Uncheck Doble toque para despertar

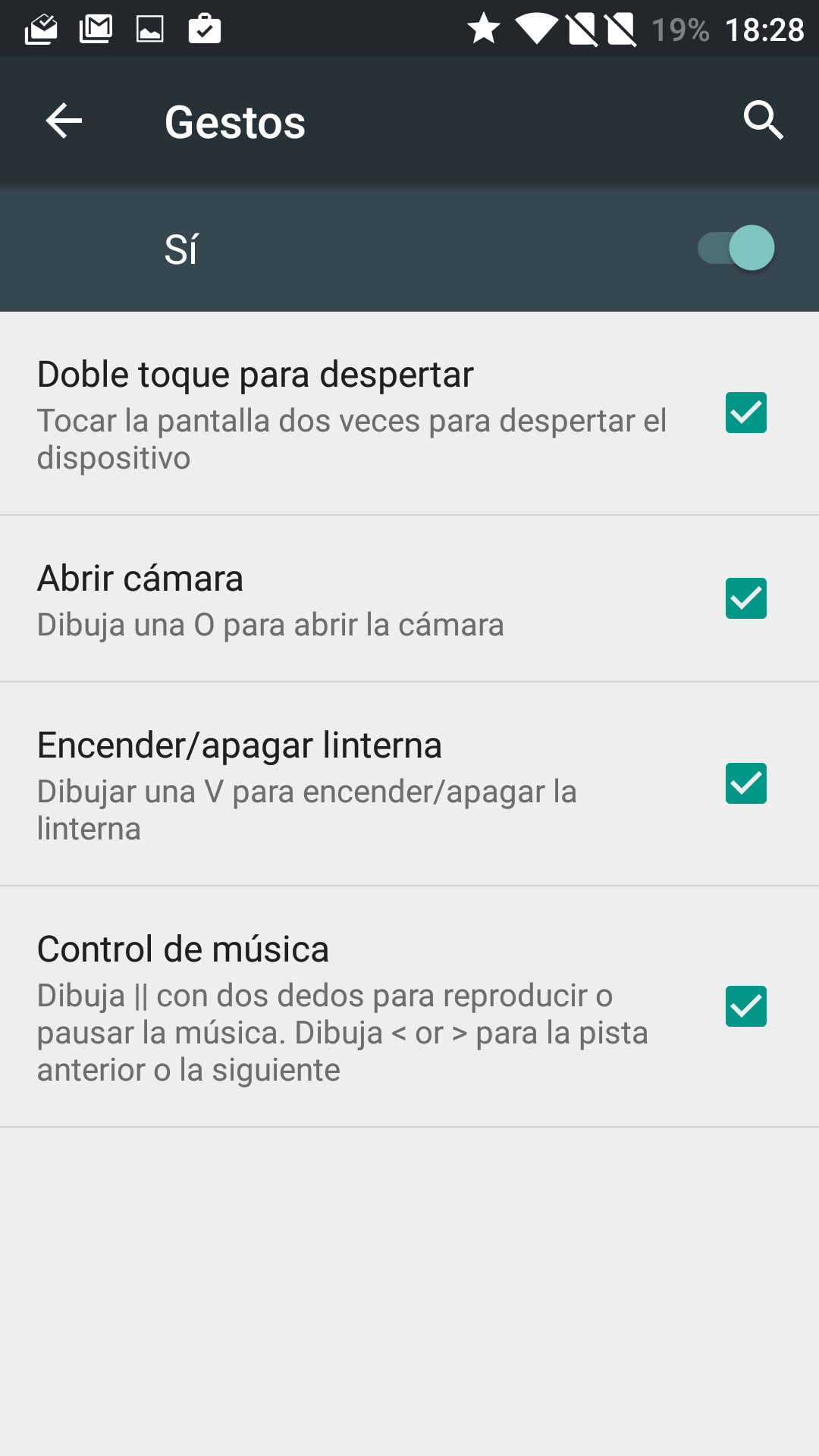[x=745, y=413]
